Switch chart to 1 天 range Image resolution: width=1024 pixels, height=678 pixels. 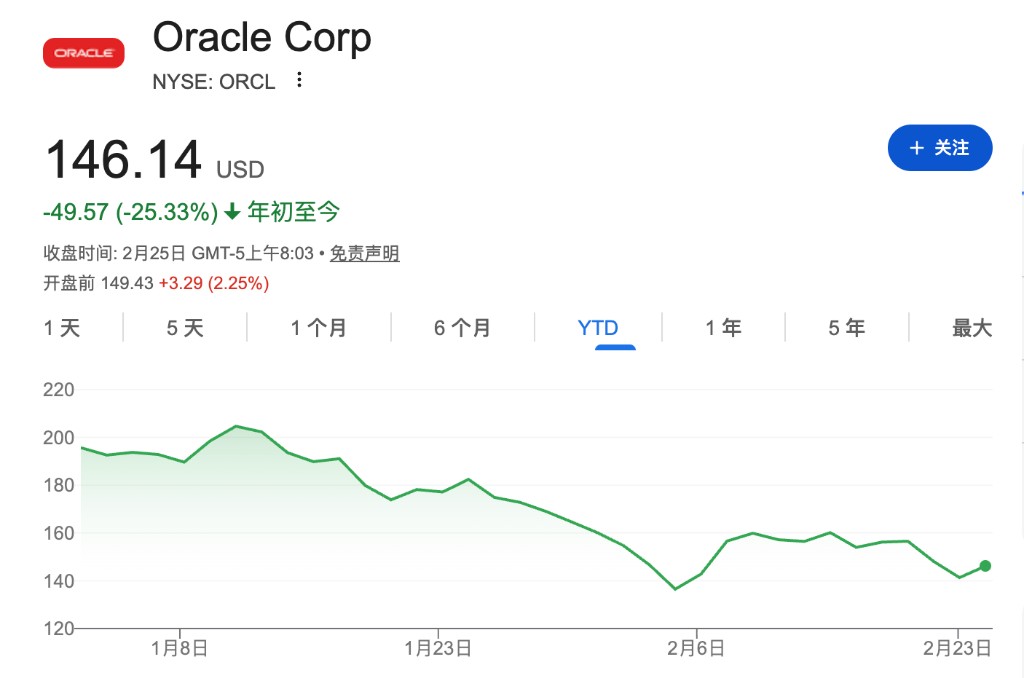tap(62, 328)
